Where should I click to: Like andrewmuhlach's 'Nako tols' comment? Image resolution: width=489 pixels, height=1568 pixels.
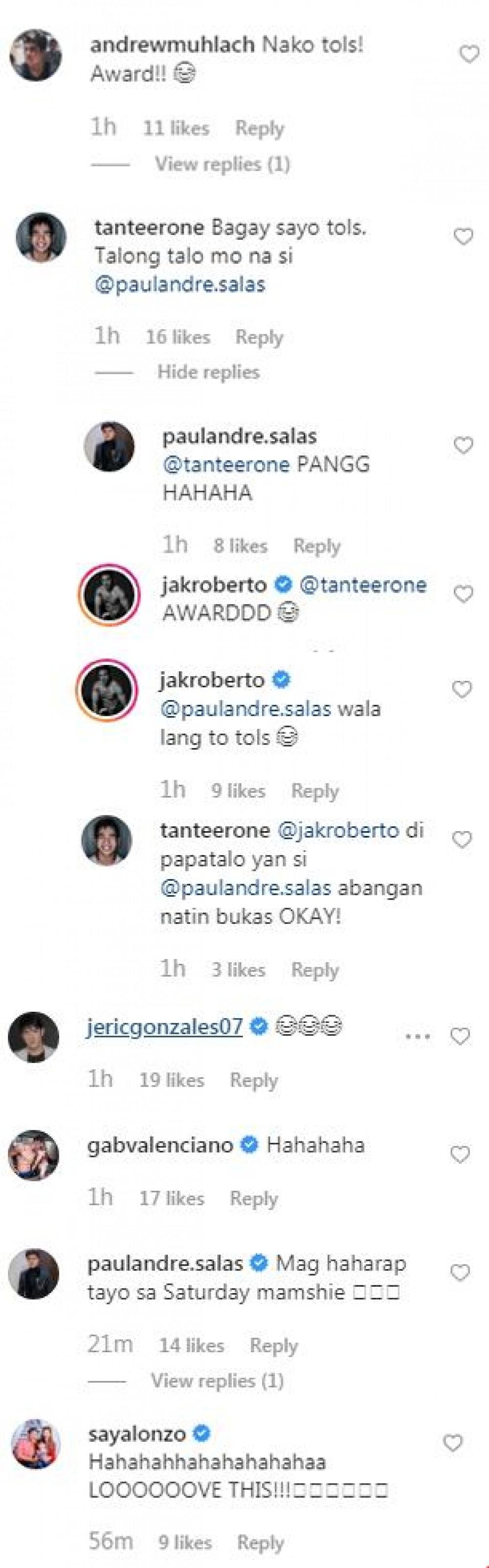tap(468, 55)
